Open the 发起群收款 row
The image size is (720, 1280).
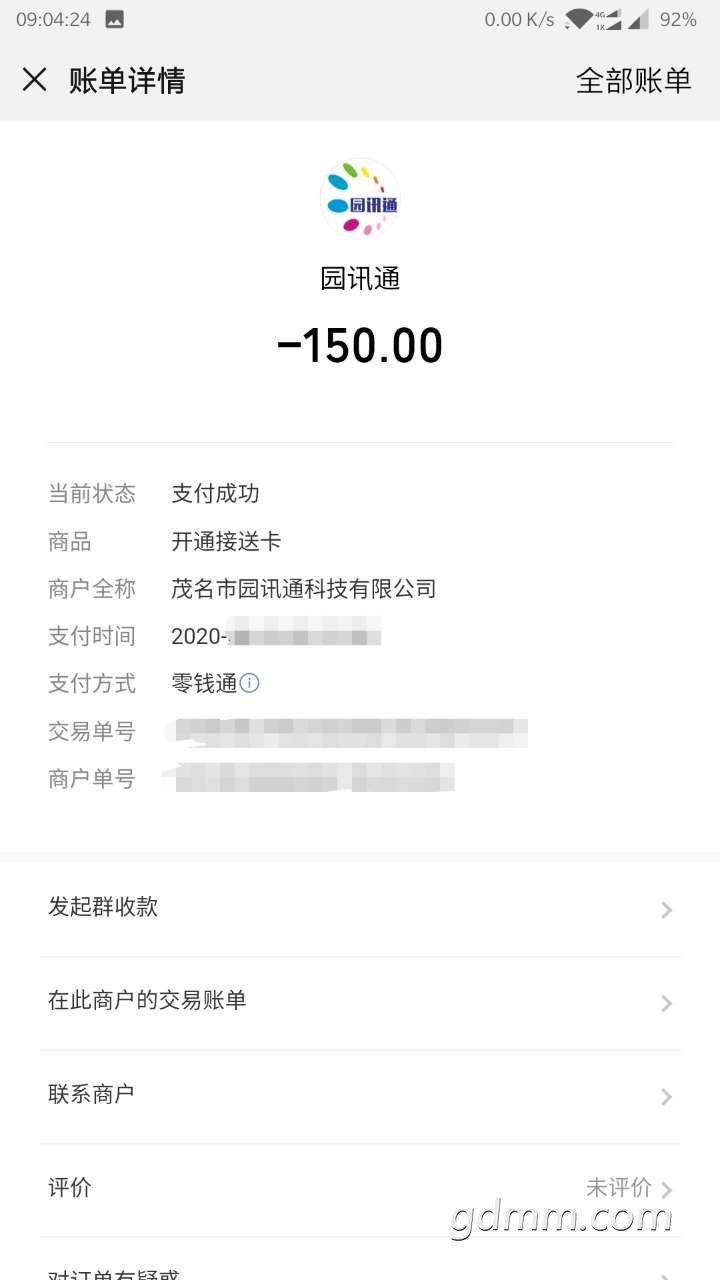[360, 908]
